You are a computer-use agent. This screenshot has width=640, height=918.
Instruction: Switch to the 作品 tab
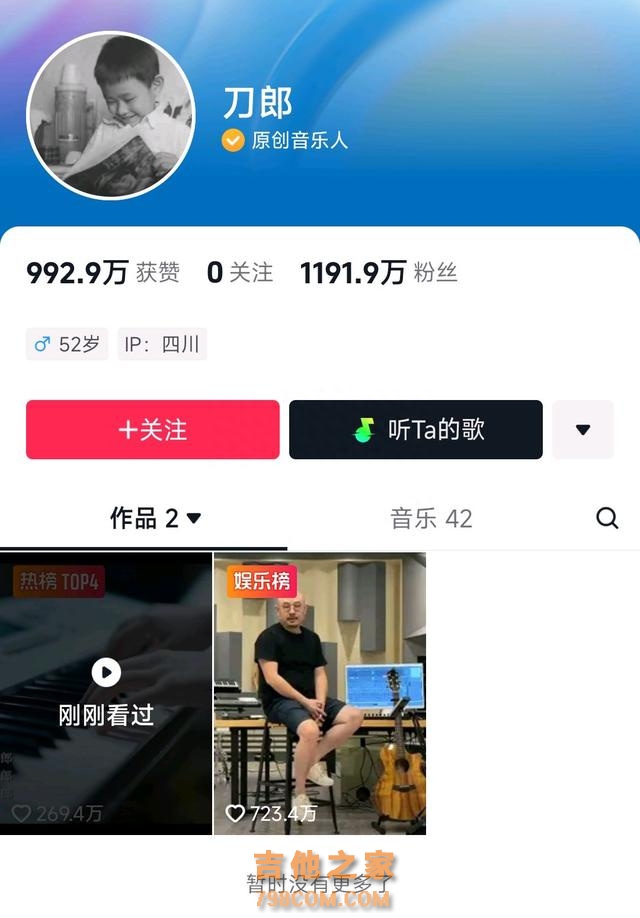pos(155,518)
